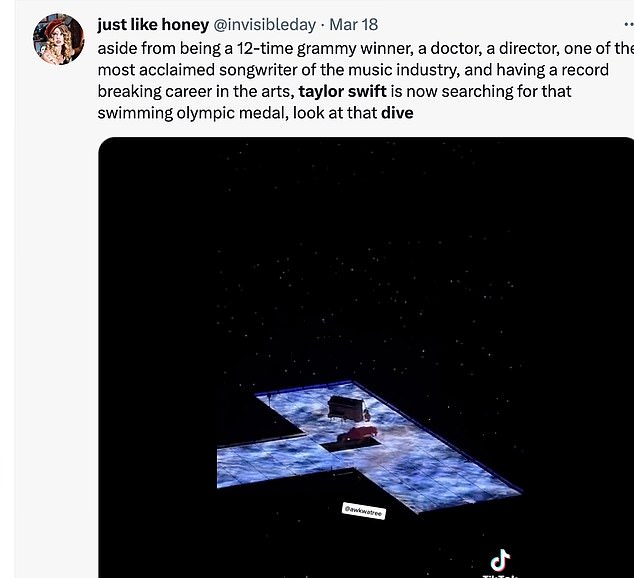Open just like honey's profile avatar
634x578 pixels.
tap(60, 40)
